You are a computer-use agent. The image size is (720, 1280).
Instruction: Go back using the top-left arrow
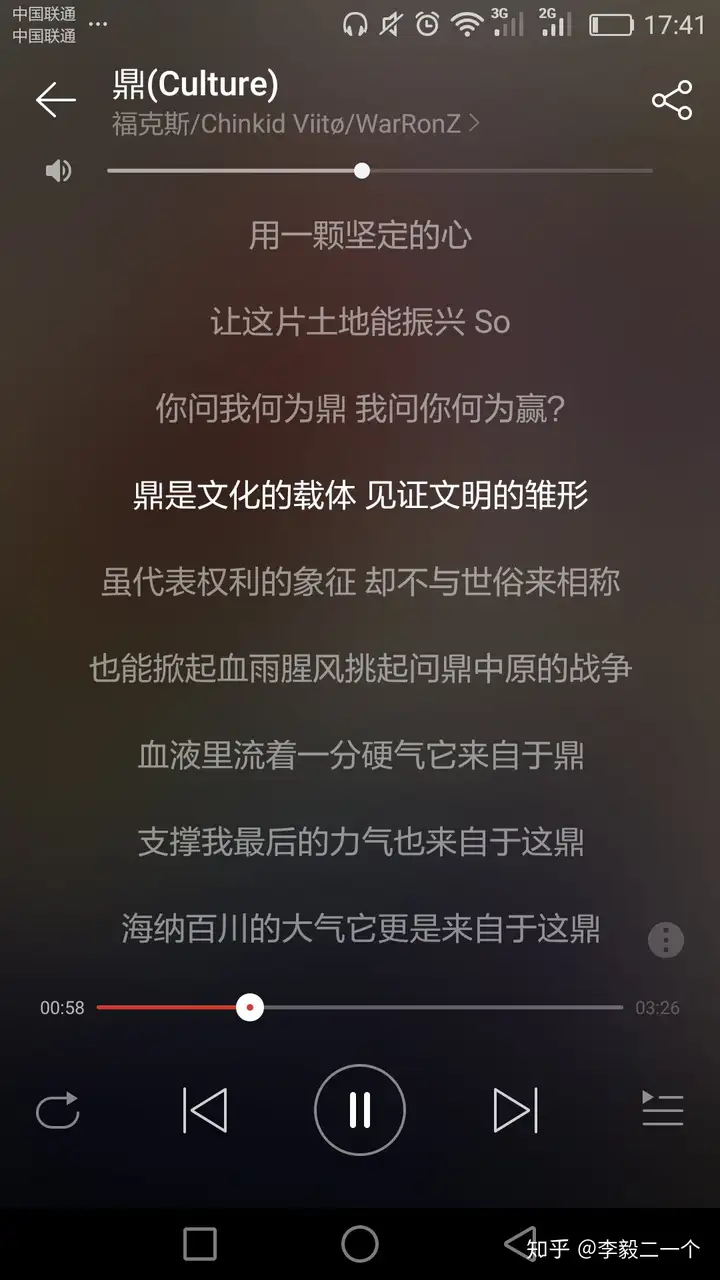[56, 100]
